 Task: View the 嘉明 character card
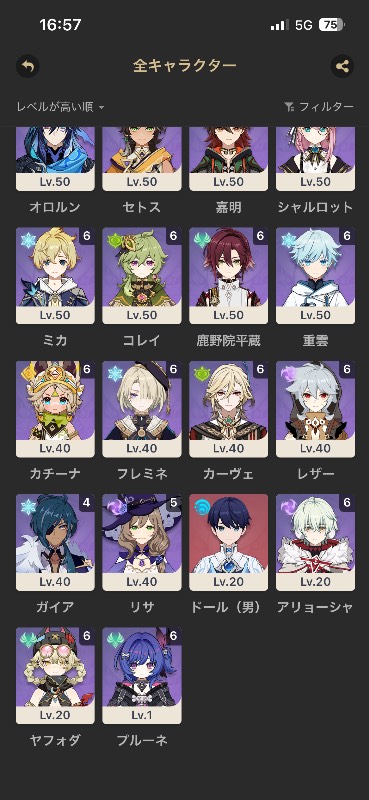pos(229,159)
